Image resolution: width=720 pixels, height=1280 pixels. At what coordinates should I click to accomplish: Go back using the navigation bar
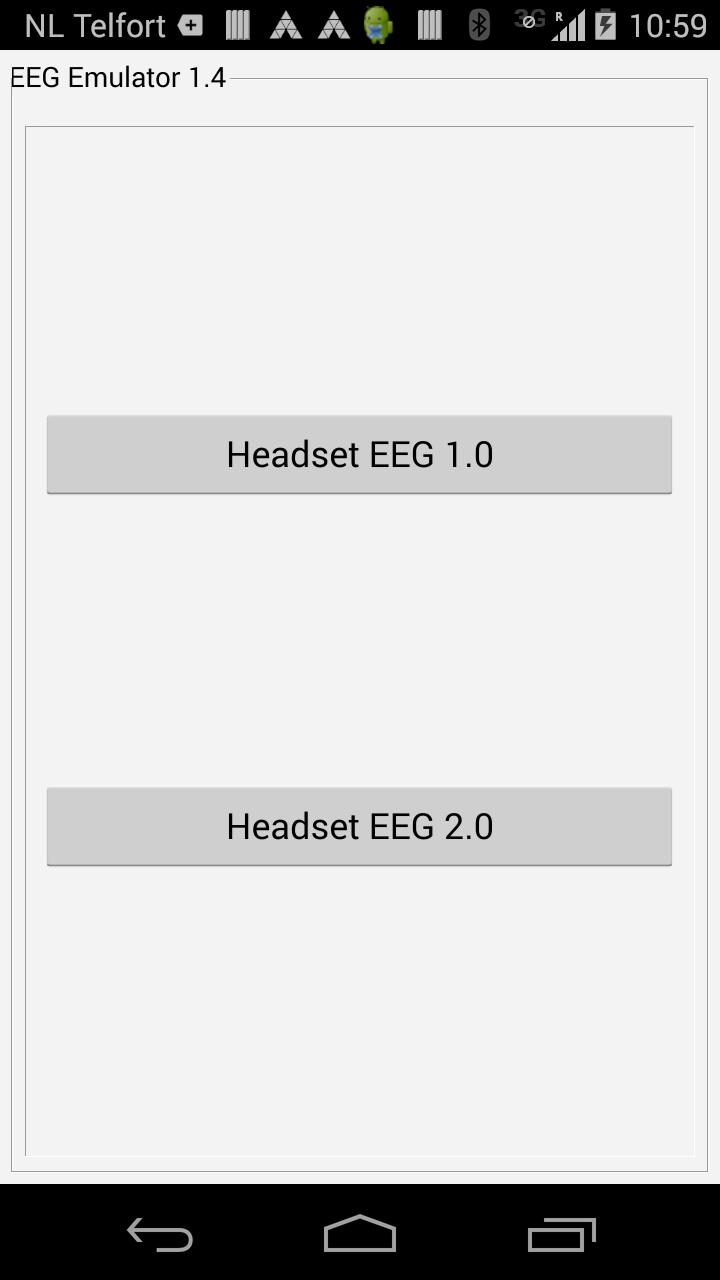tap(160, 1235)
